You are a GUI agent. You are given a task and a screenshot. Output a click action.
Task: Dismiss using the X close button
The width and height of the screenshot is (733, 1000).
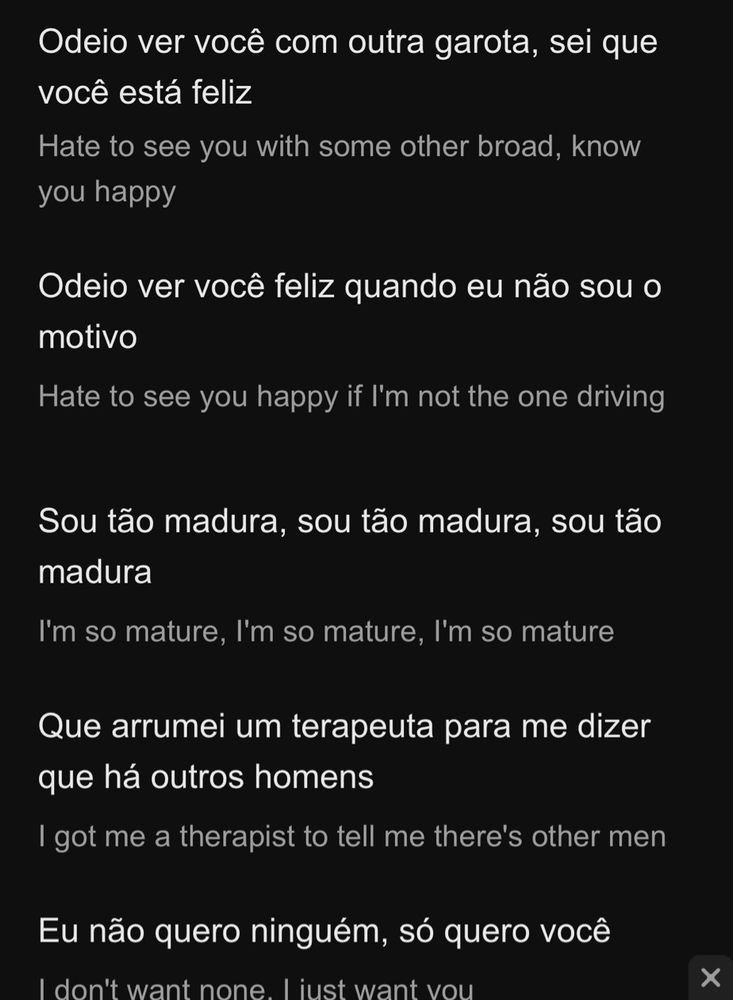click(x=711, y=977)
